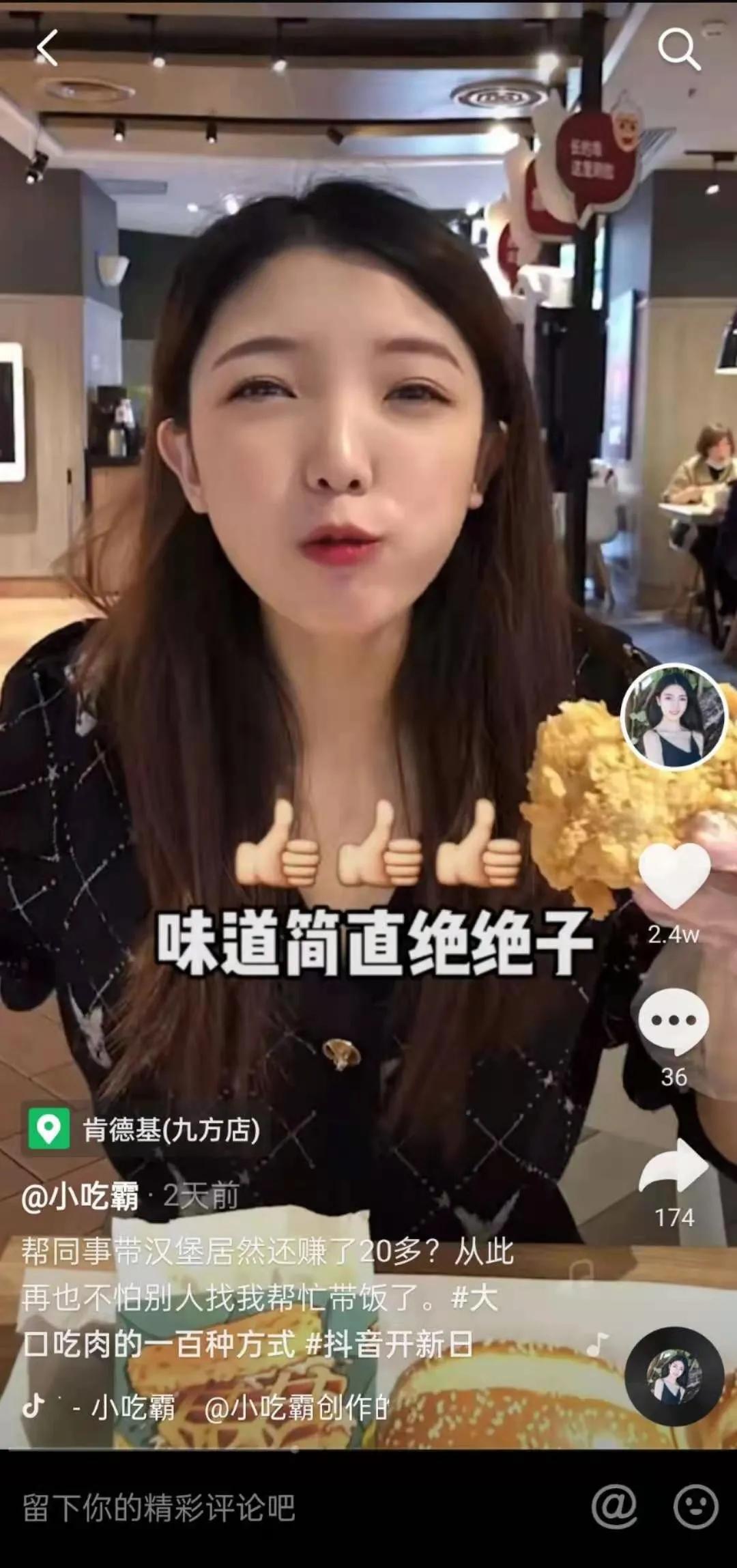Open the creator's profile avatar

pos(674,717)
